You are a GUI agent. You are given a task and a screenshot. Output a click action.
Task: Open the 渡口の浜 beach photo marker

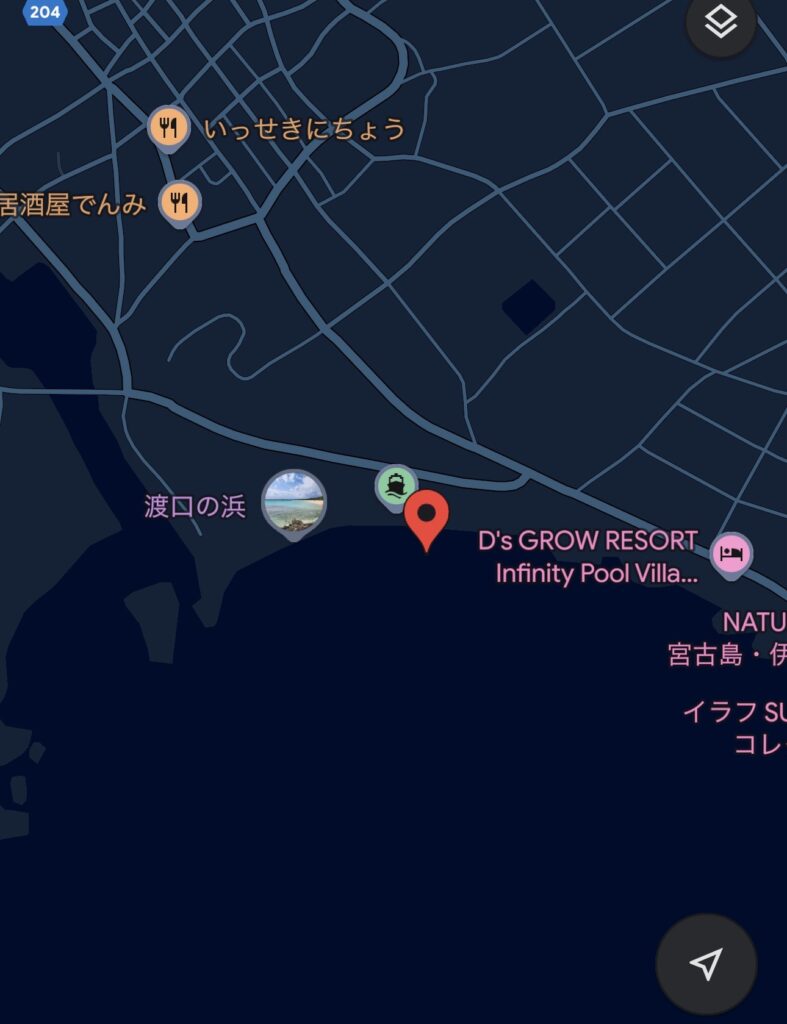(x=294, y=501)
